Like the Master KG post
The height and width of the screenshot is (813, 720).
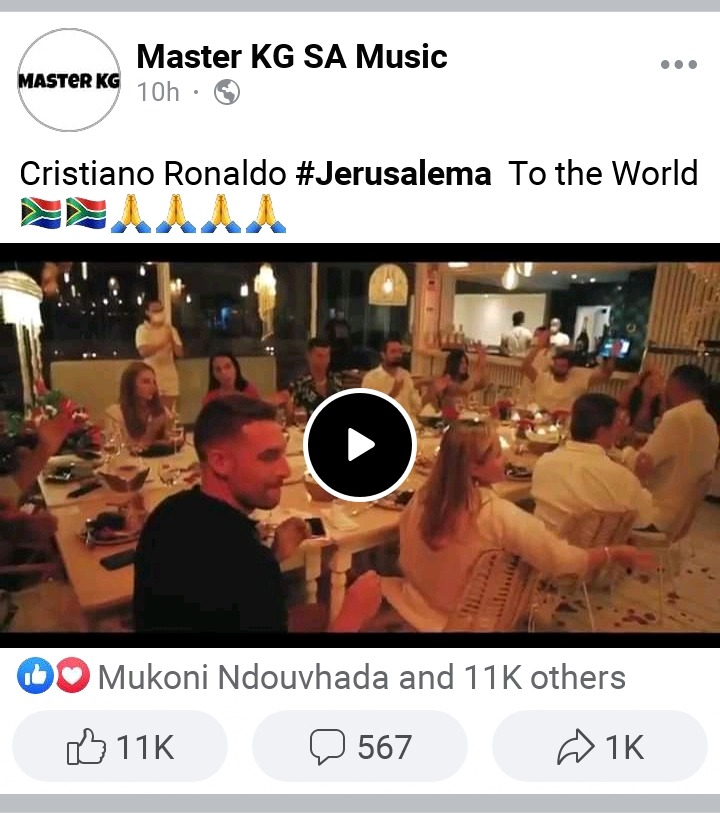click(x=120, y=746)
